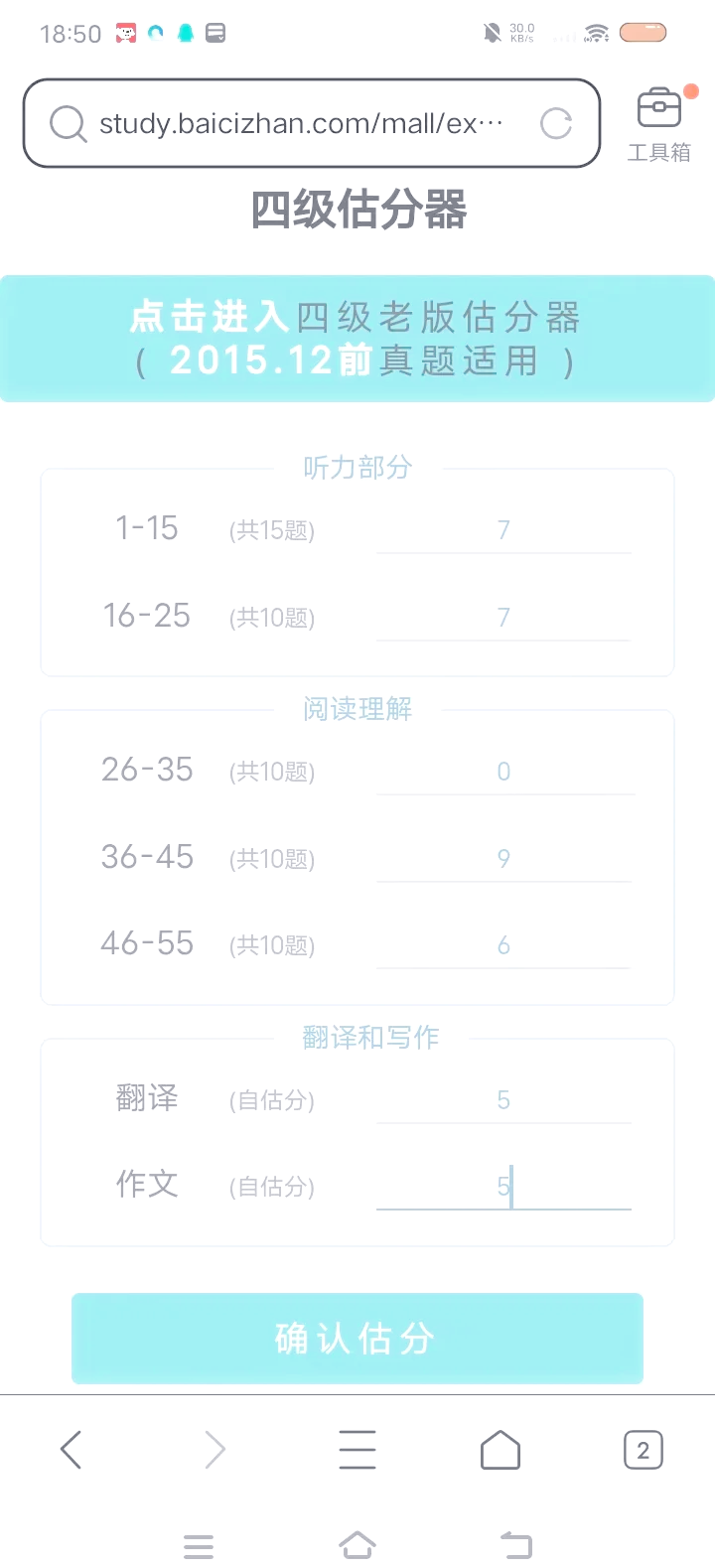Open the 四级老版估分器 banner link
Viewport: 715px width, 1568px height.
[x=357, y=338]
